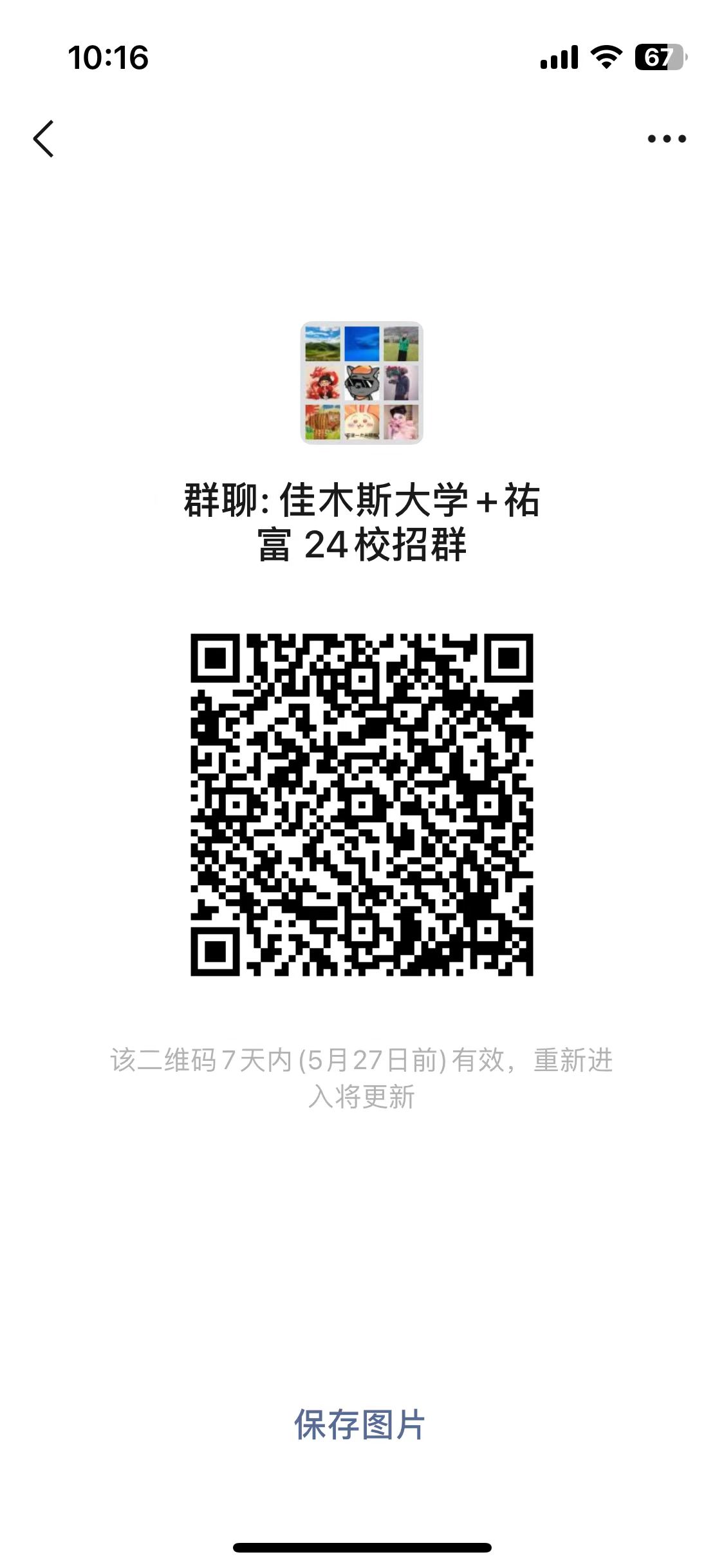Tap the battery indicator showing 67
Image resolution: width=724 pixels, height=1568 pixels.
click(x=658, y=57)
